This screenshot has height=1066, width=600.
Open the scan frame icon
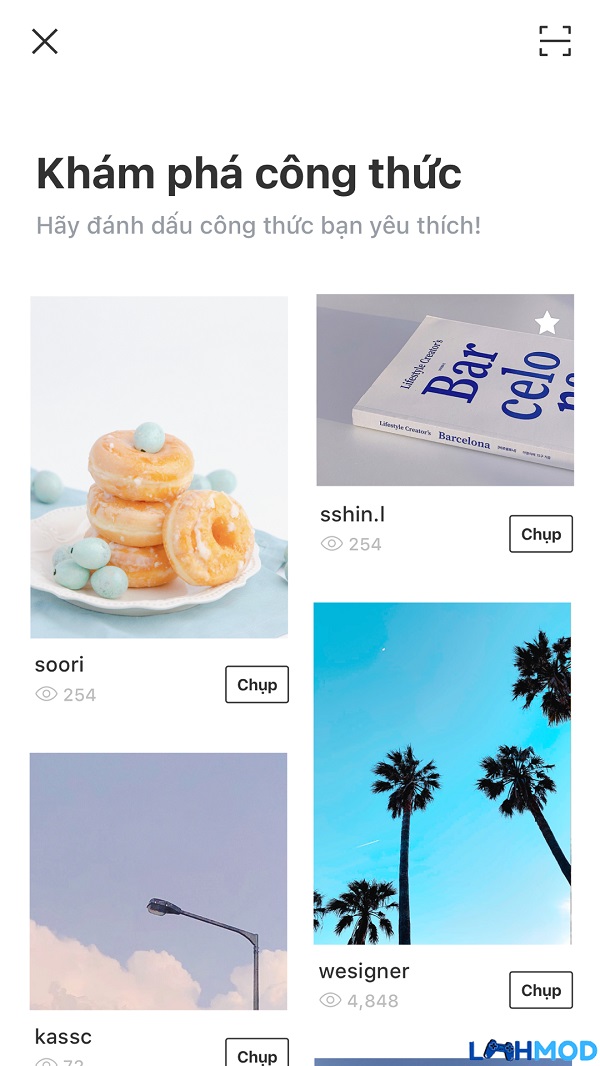point(555,41)
